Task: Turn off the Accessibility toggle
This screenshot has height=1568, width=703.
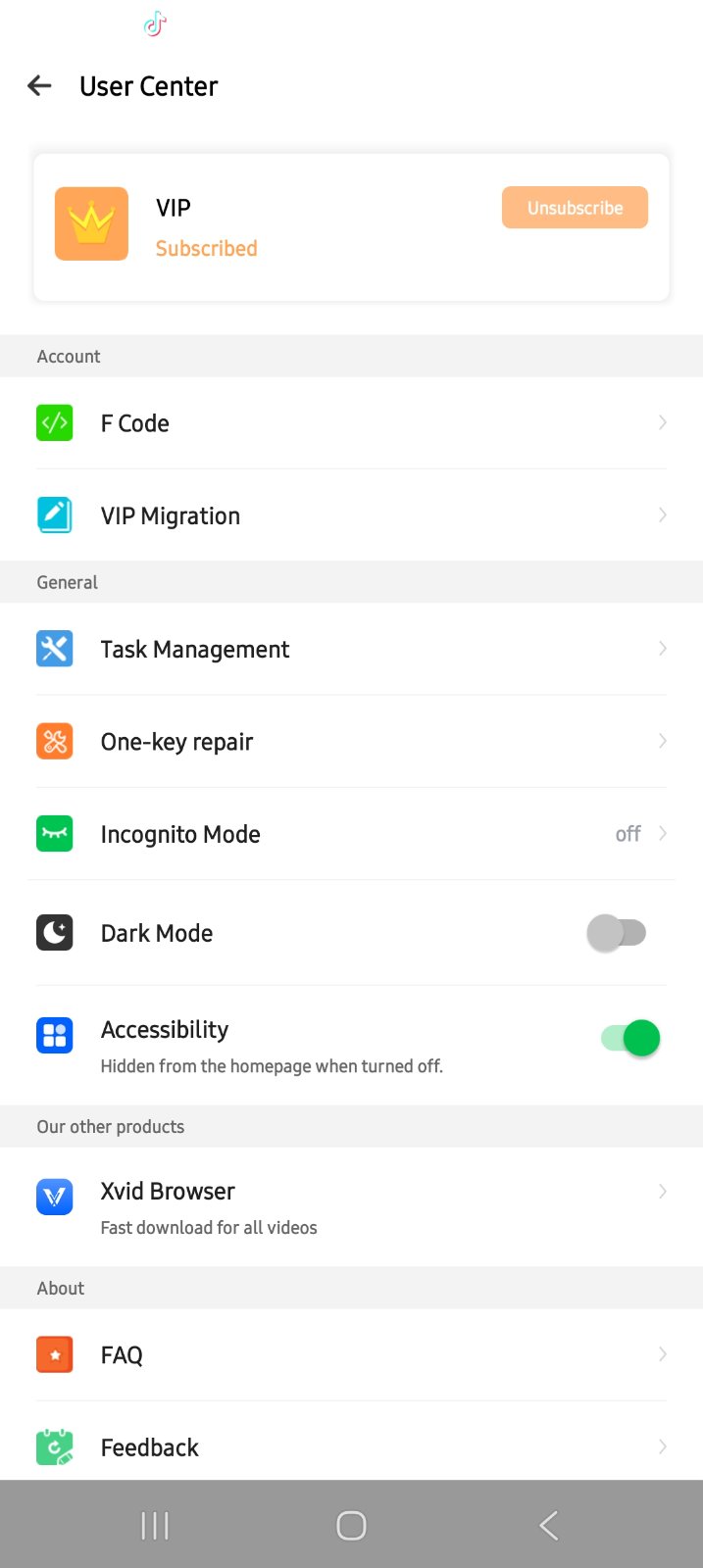Action: tap(629, 1038)
